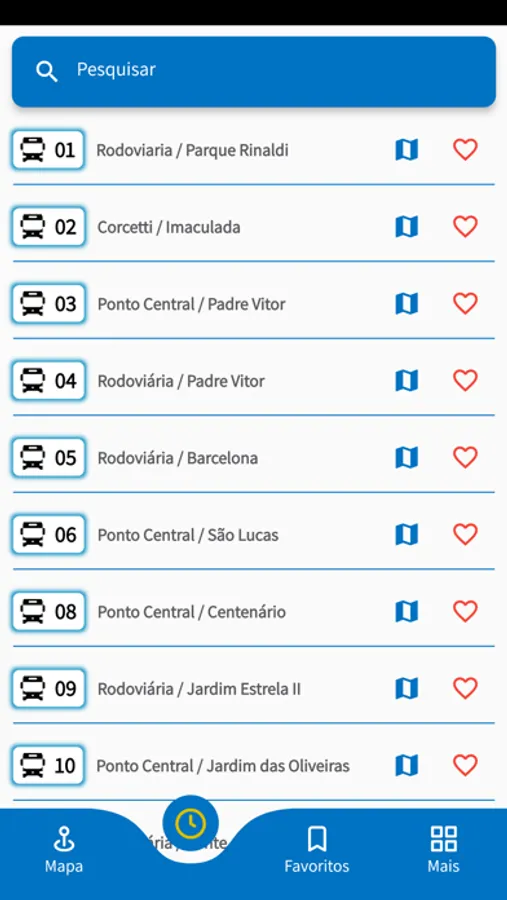Viewport: 507px width, 900px height.
Task: Add line 05 Rodoviária / Barcelona to favorites
Action: pyautogui.click(x=465, y=457)
